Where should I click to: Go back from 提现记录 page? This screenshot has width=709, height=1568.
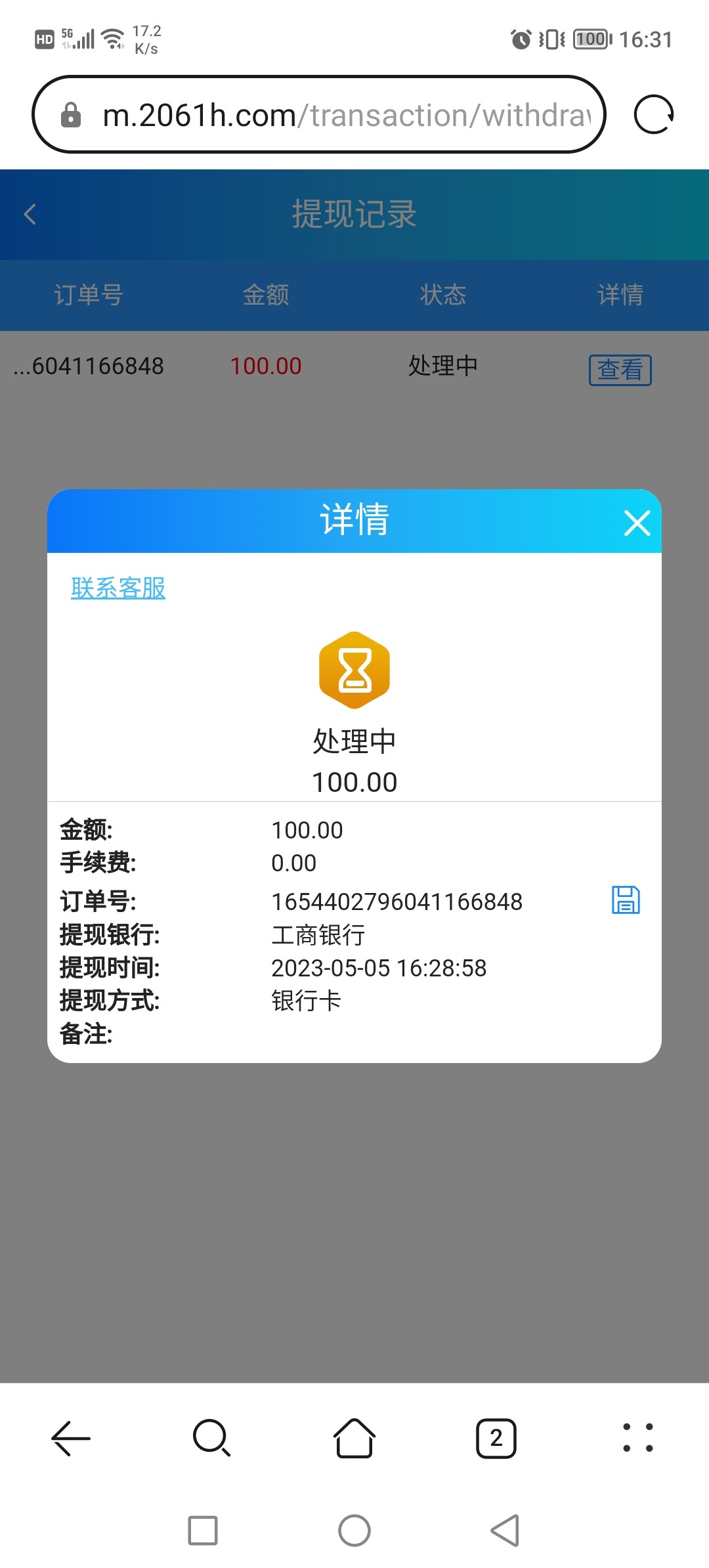tap(30, 214)
